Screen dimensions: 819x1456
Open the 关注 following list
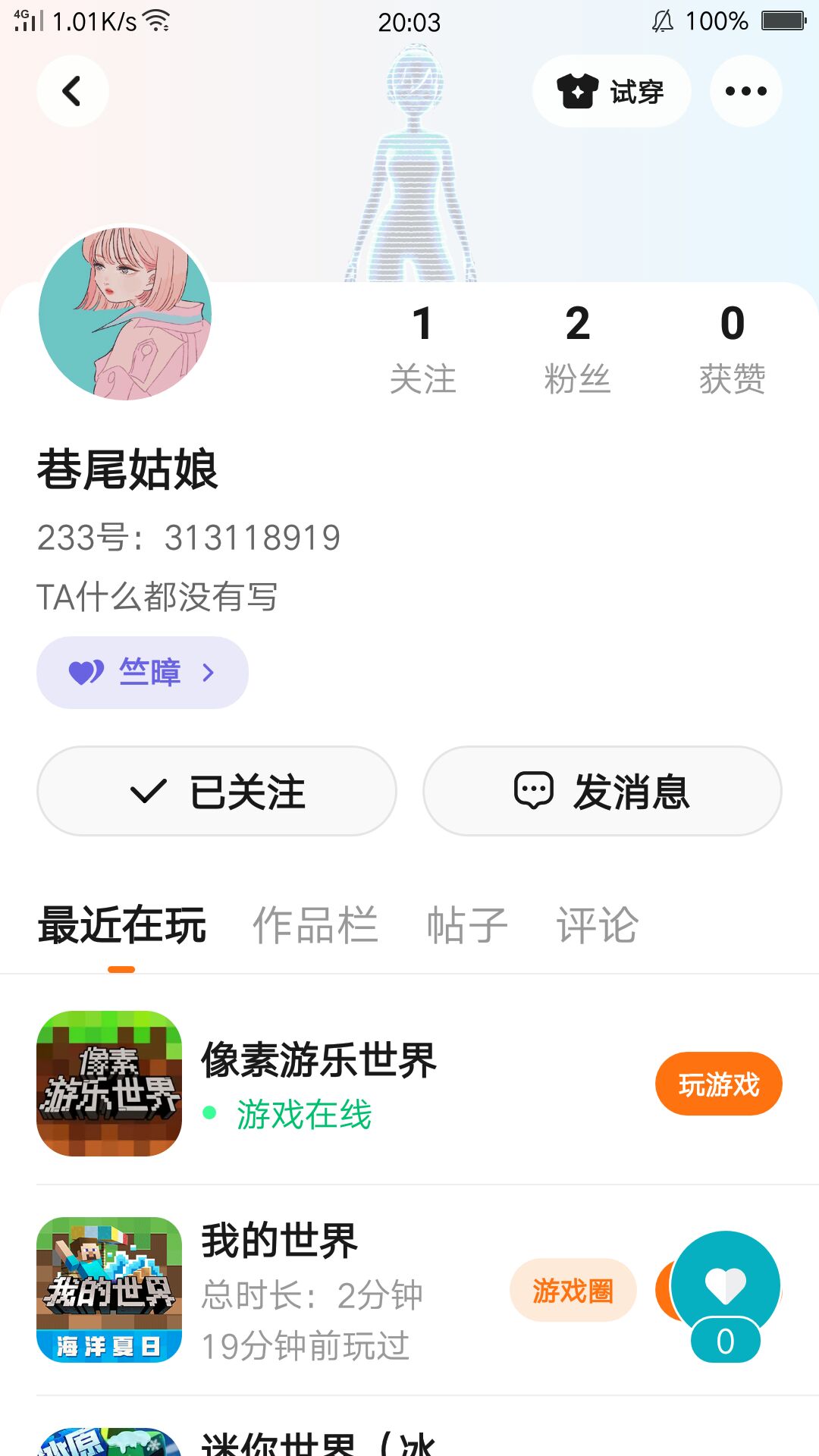(x=422, y=349)
